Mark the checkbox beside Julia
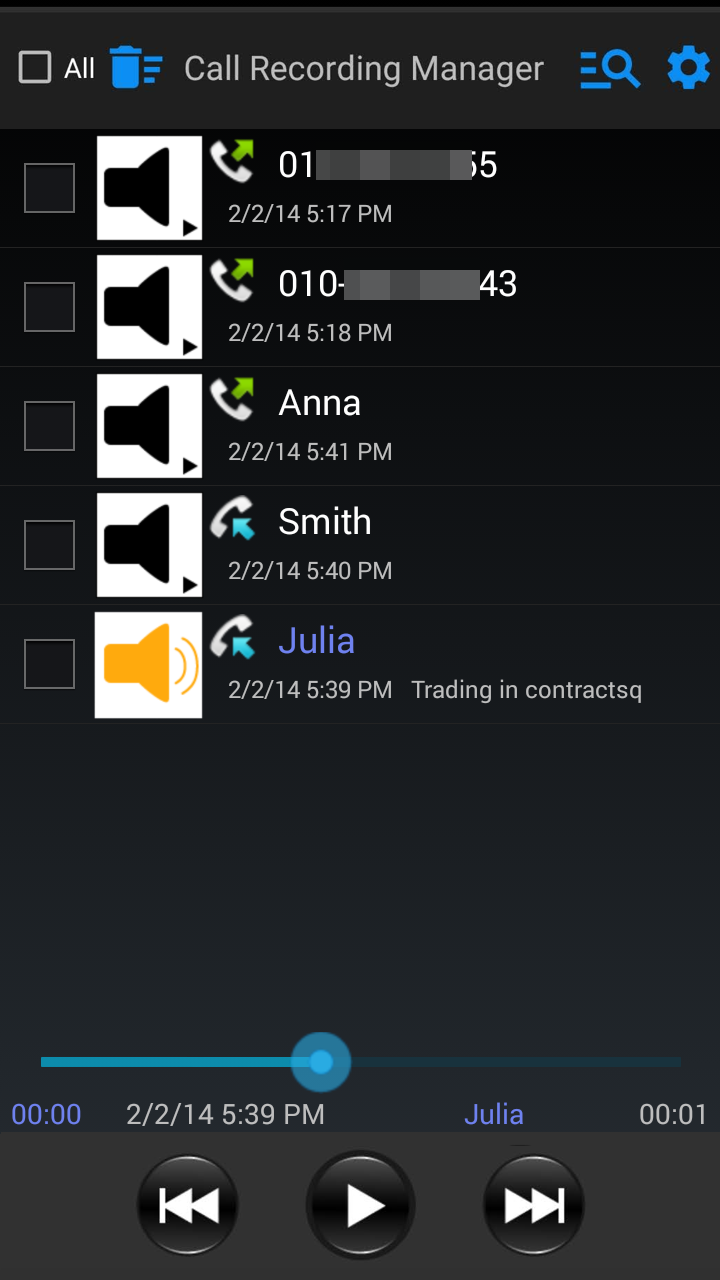The image size is (720, 1280). point(49,664)
